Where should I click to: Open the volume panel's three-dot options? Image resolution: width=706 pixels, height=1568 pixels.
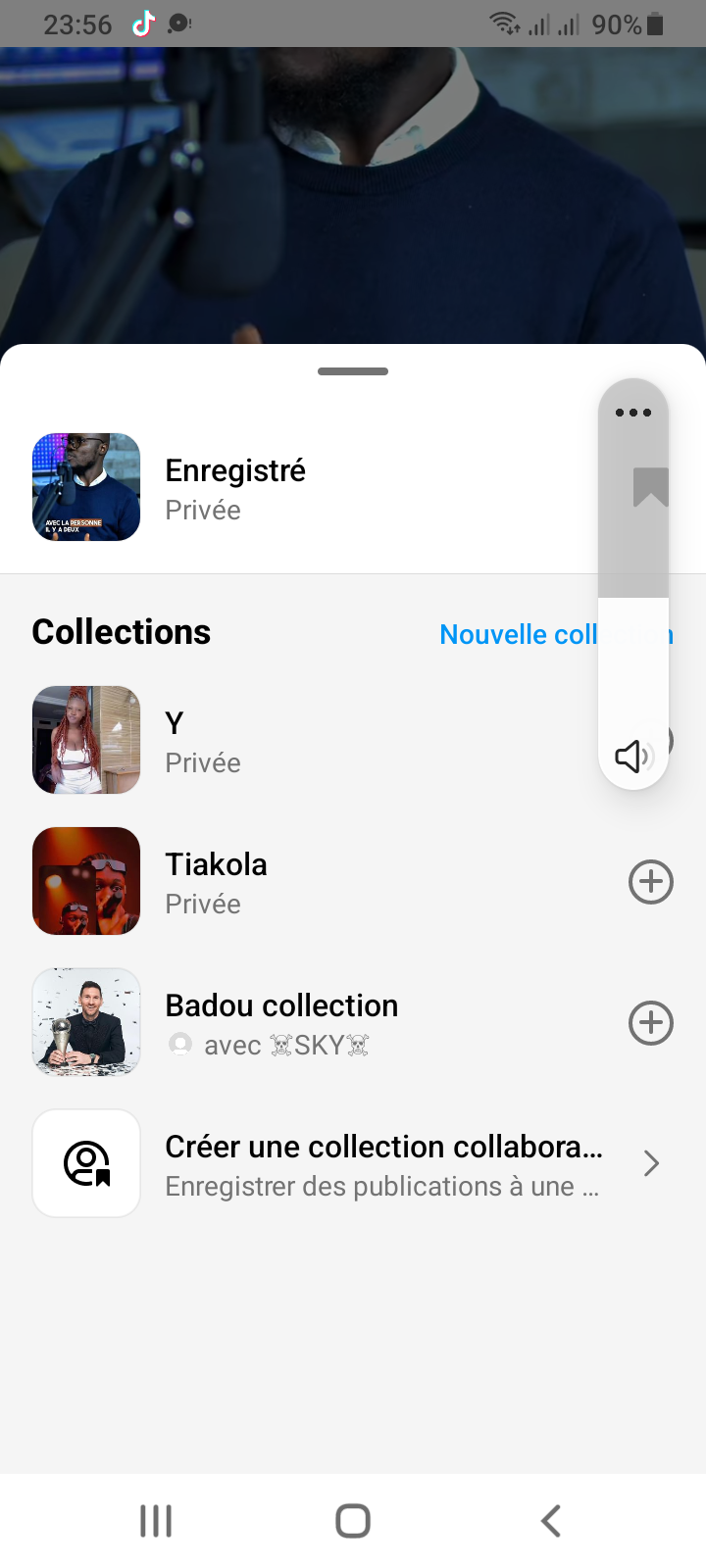tap(633, 413)
